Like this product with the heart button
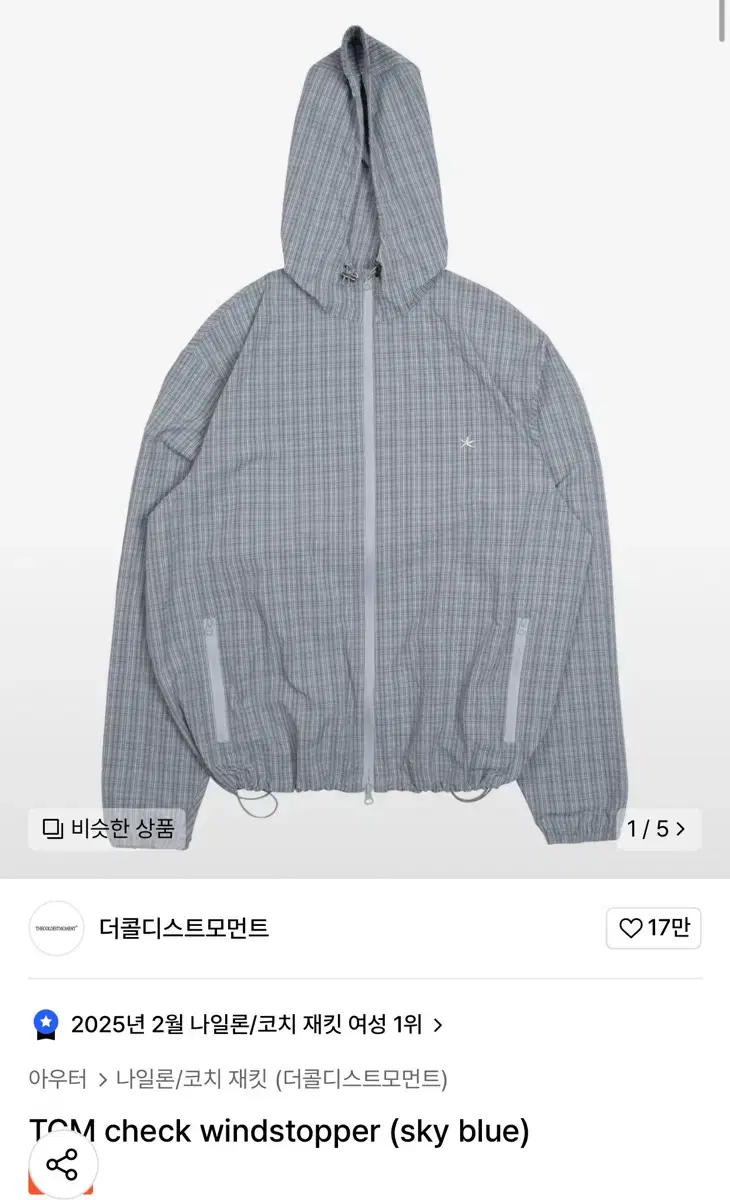Image resolution: width=730 pixels, height=1200 pixels. [653, 928]
